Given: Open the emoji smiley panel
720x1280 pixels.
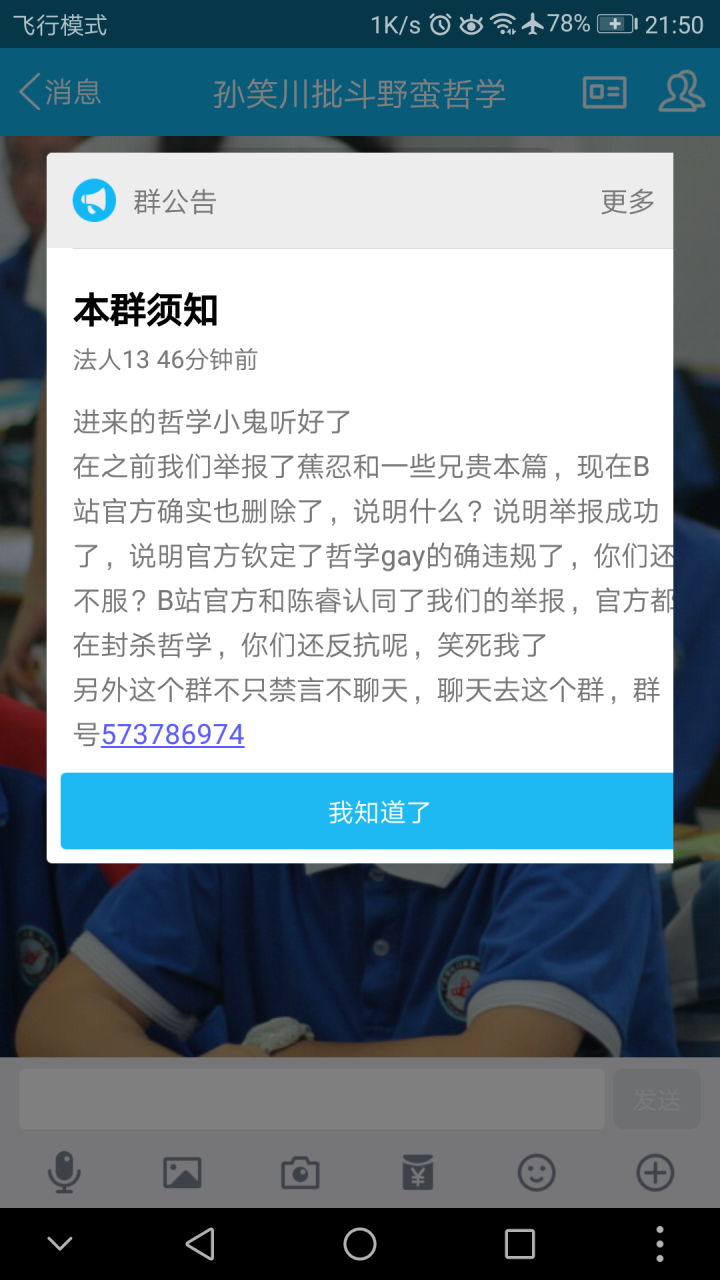Looking at the screenshot, I should click(537, 1172).
